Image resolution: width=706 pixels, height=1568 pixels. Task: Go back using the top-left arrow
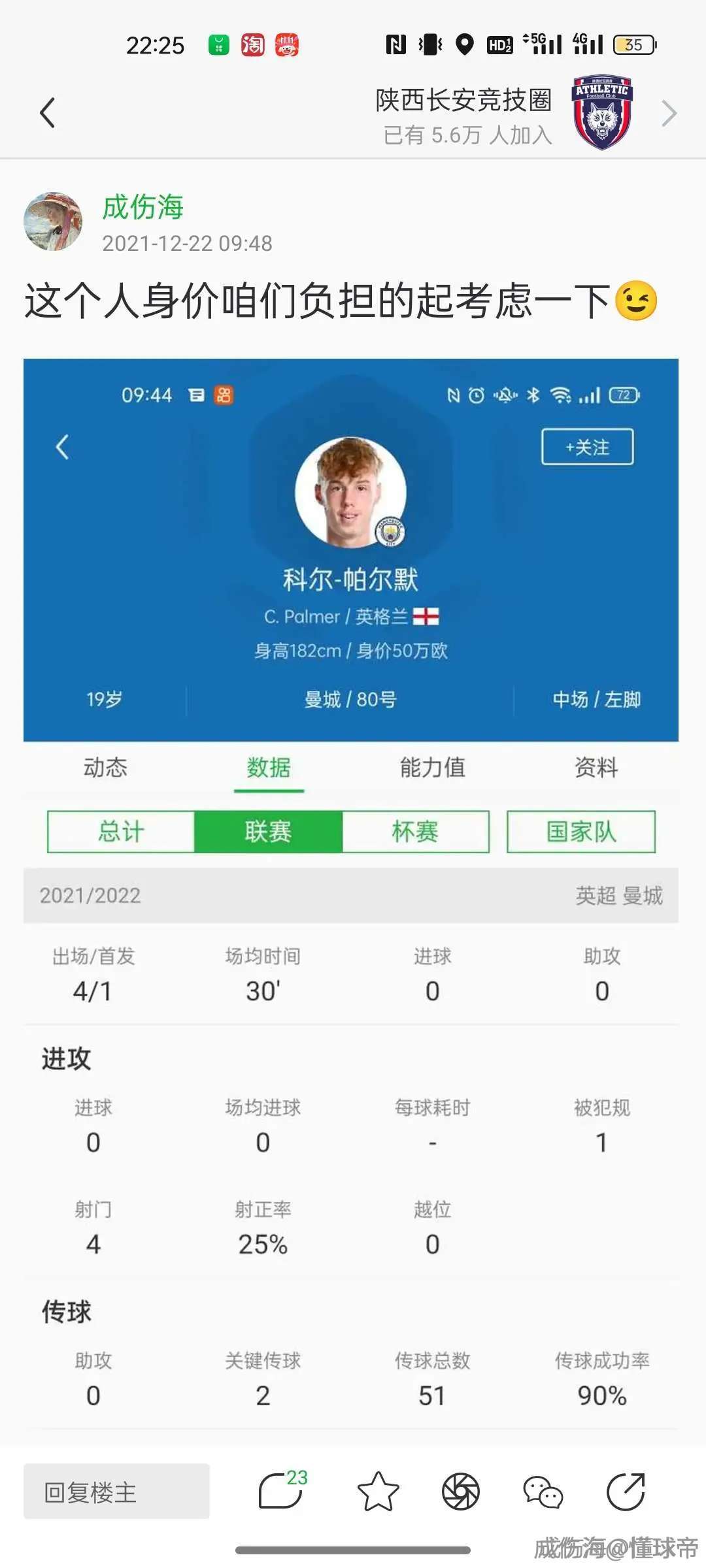coord(47,112)
